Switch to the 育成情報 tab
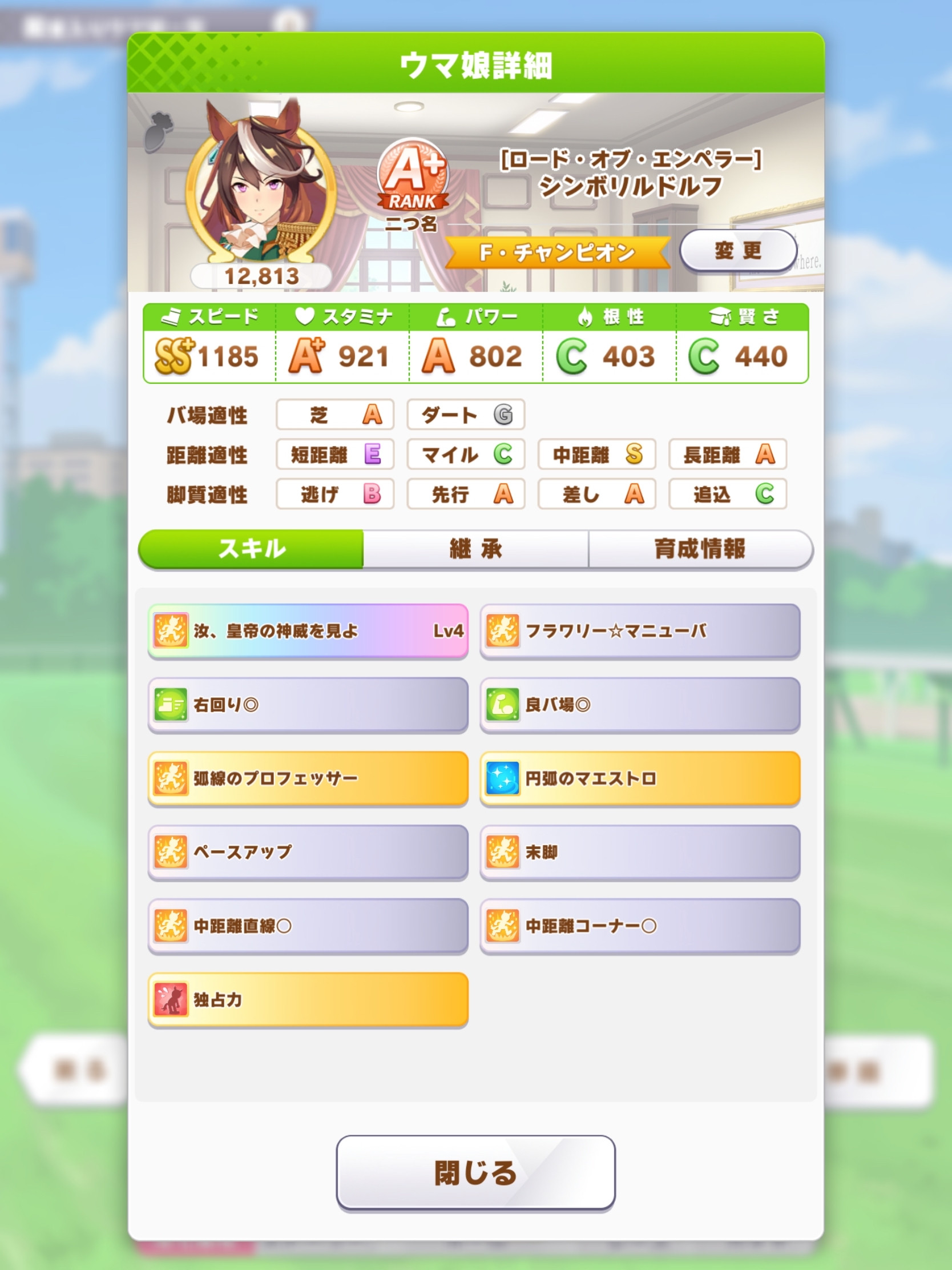952x1270 pixels. pos(700,549)
